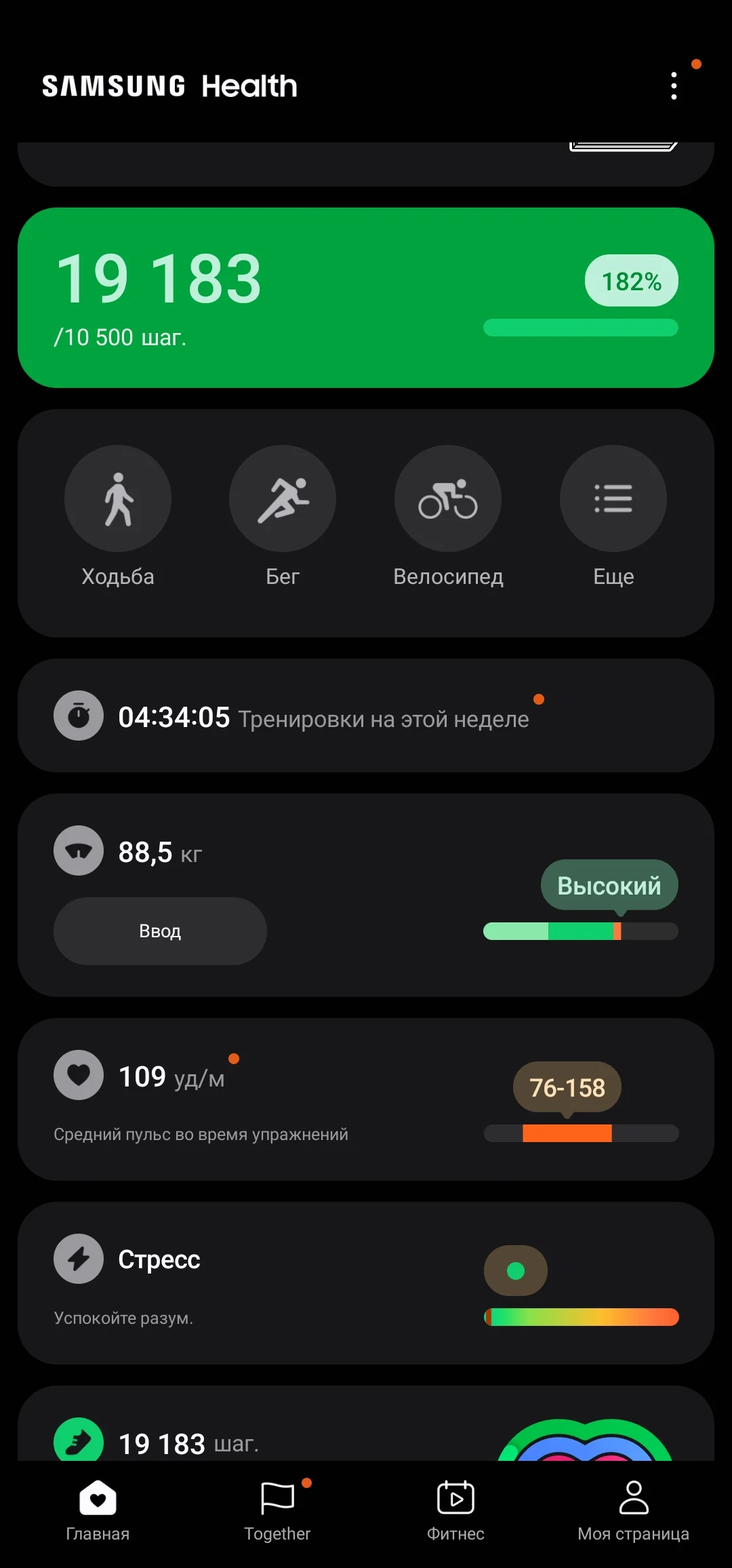Tap the Высокий weight status badge
The width and height of the screenshot is (732, 1568).
point(608,885)
